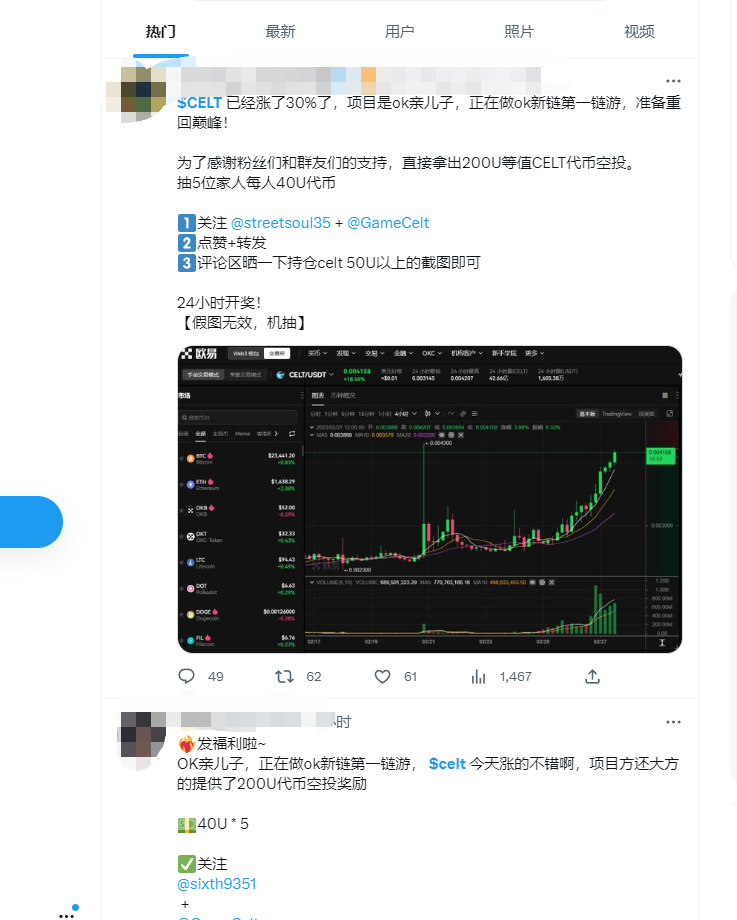Tap the $CELT cashtag in first post

point(199,102)
